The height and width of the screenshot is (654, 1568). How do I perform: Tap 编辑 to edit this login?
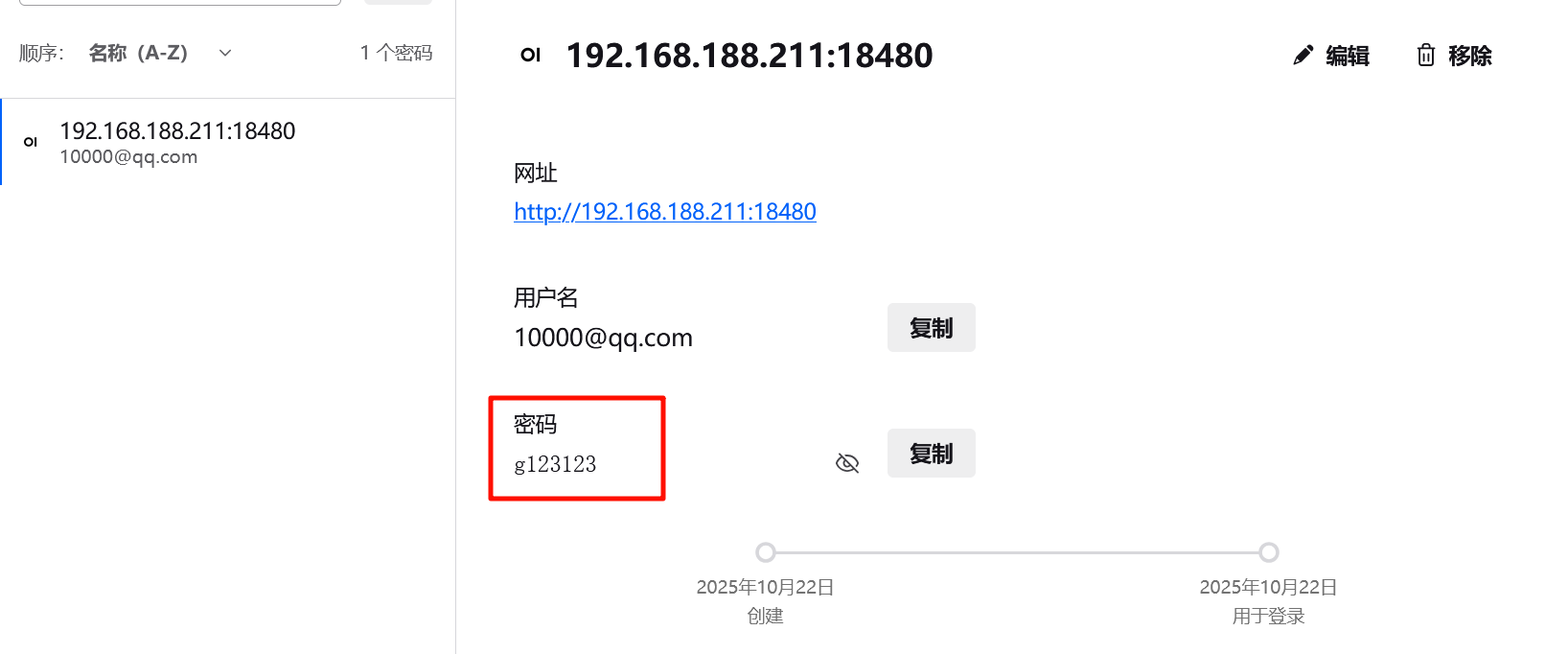1331,56
